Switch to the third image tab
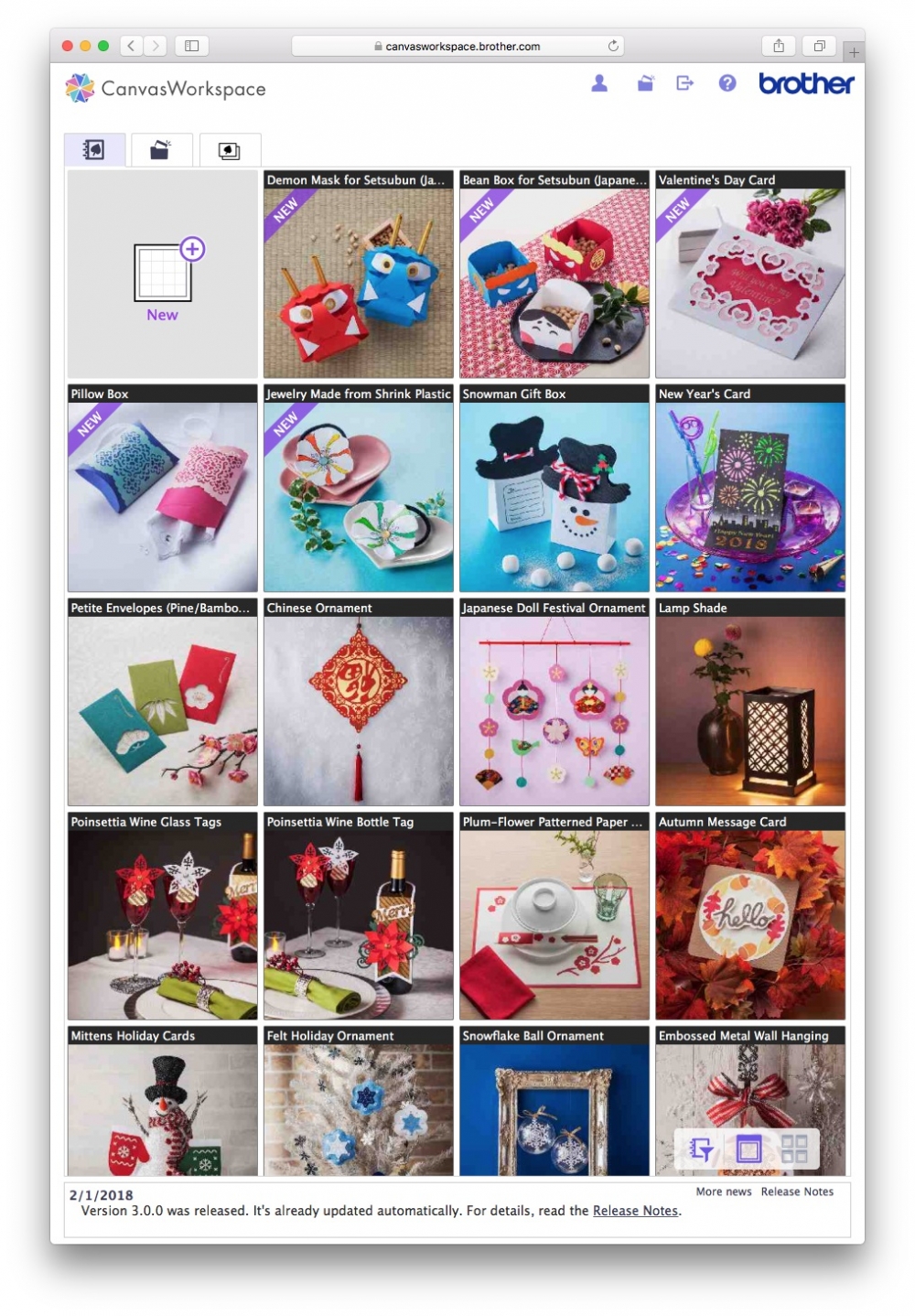915x1316 pixels. point(229,150)
